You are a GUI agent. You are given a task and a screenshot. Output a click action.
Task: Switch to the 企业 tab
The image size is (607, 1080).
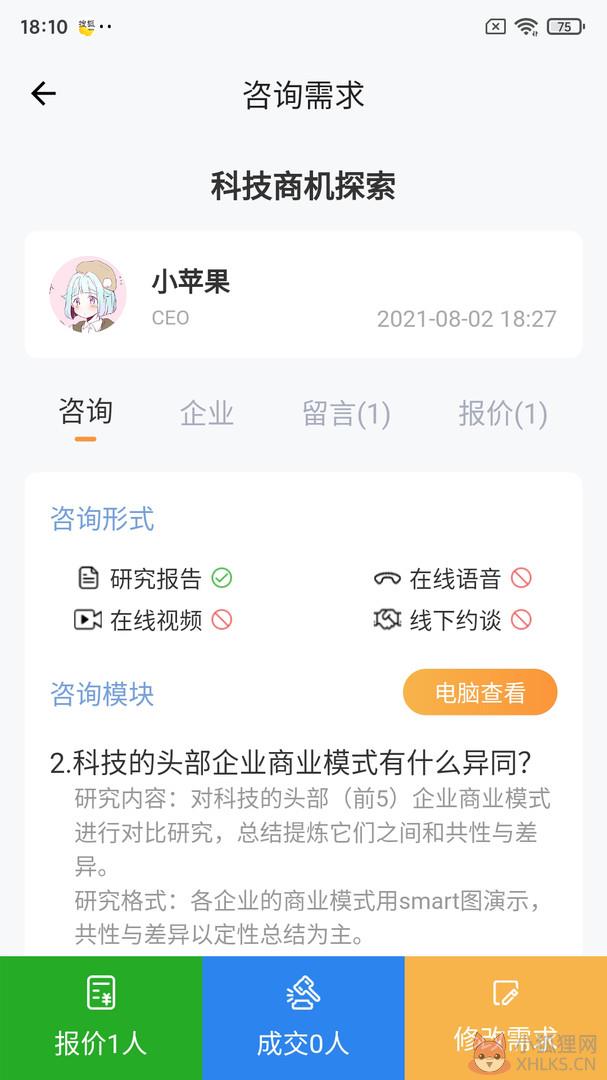(x=207, y=413)
